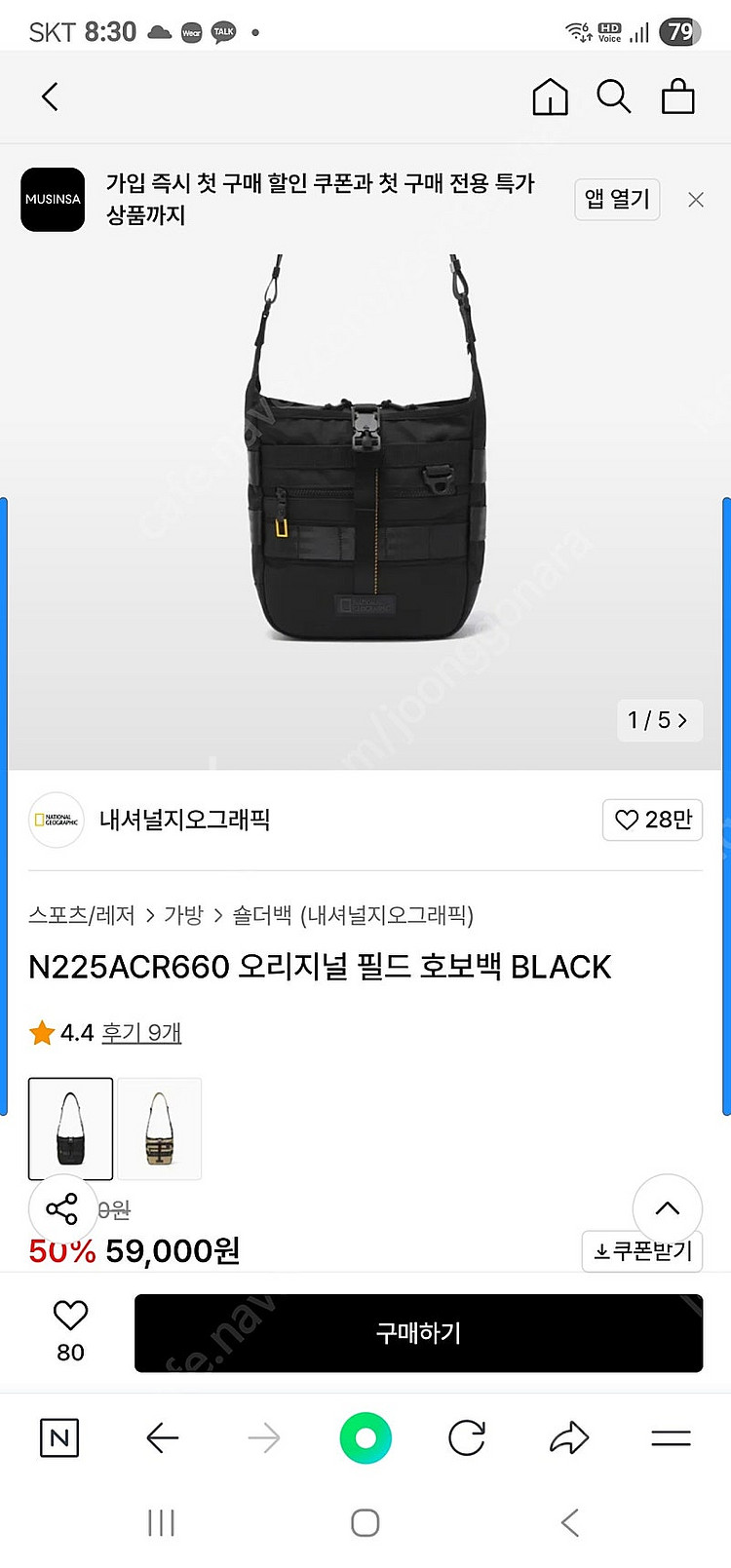
Task: Open the search magnifier
Action: 614,96
